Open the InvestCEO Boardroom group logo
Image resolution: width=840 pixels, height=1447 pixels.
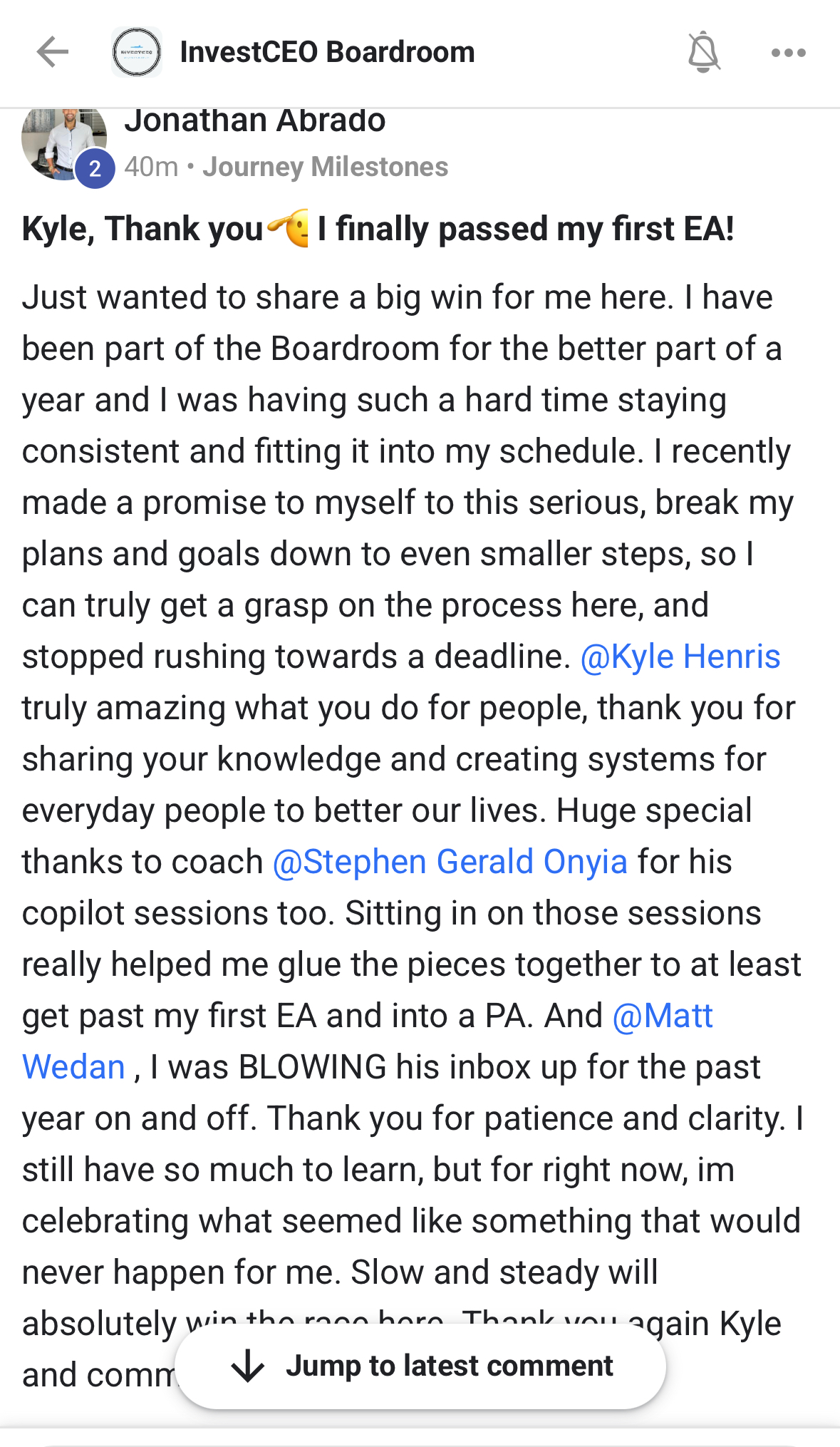137,52
